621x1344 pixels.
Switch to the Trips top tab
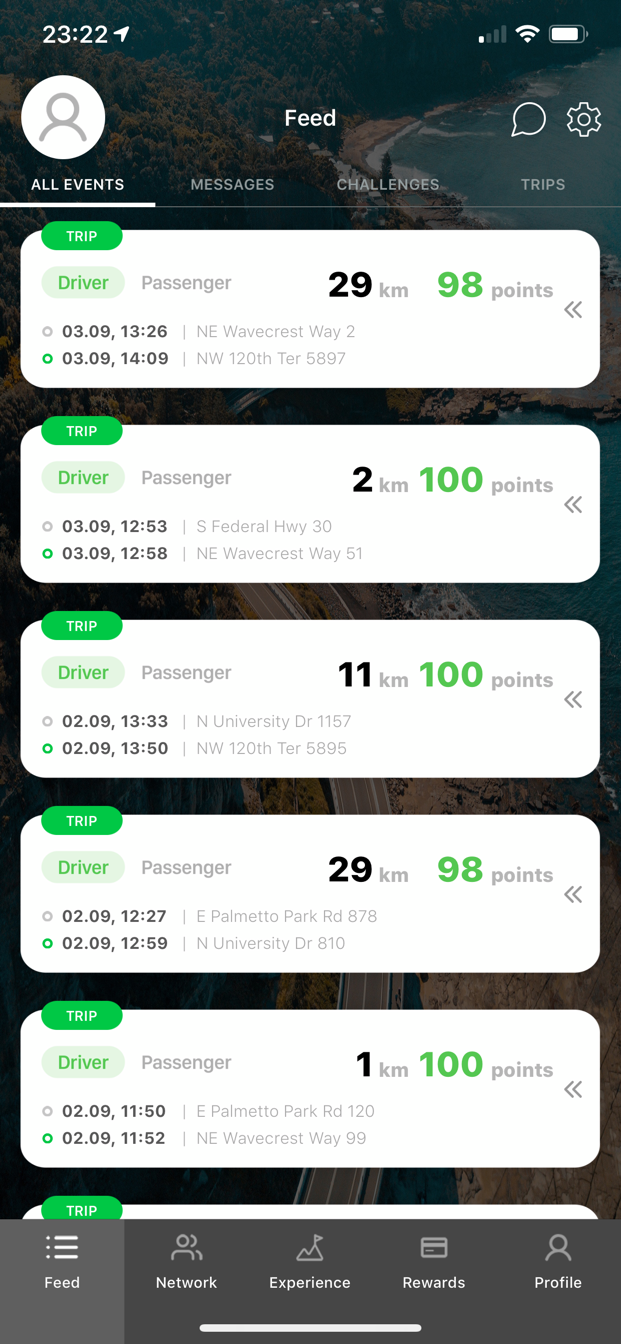(x=543, y=184)
